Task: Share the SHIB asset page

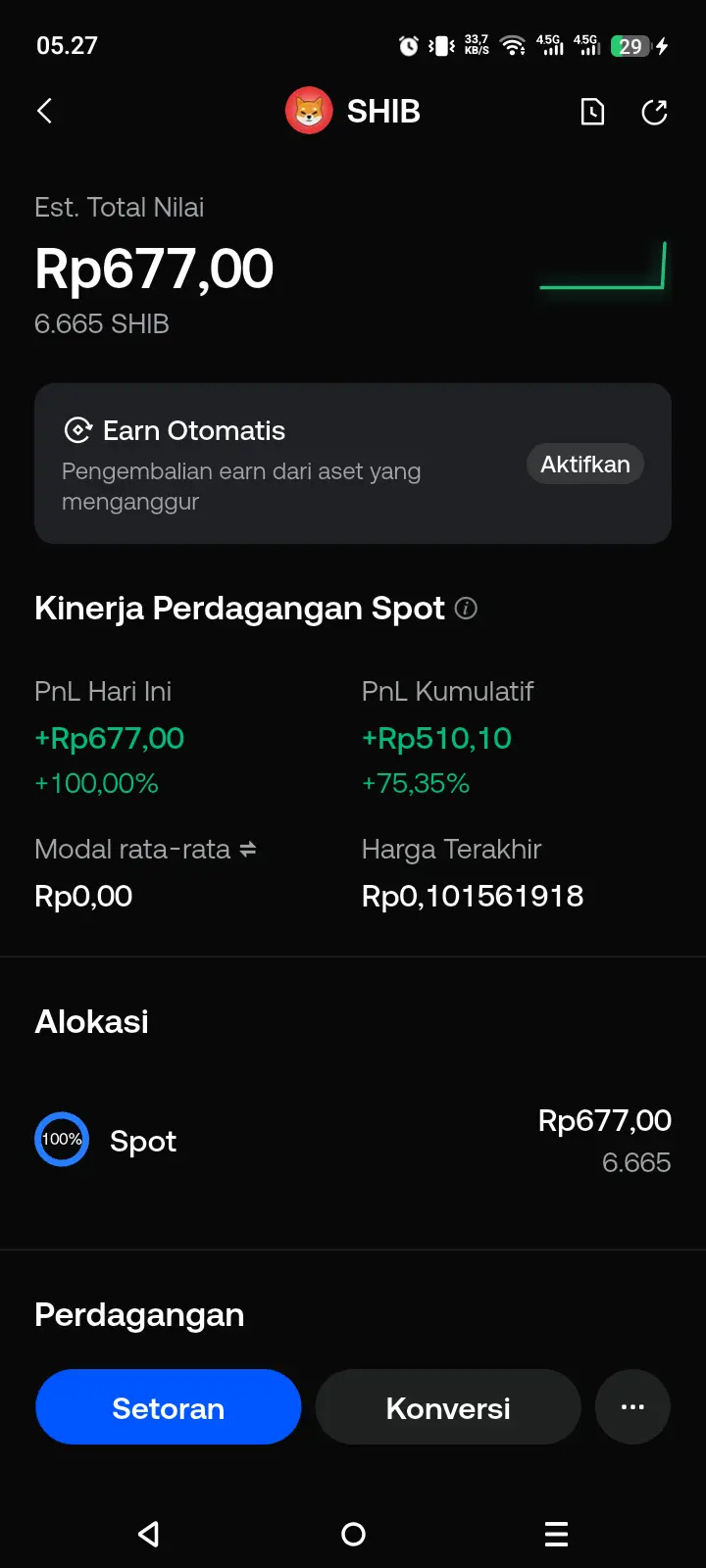Action: click(x=654, y=112)
